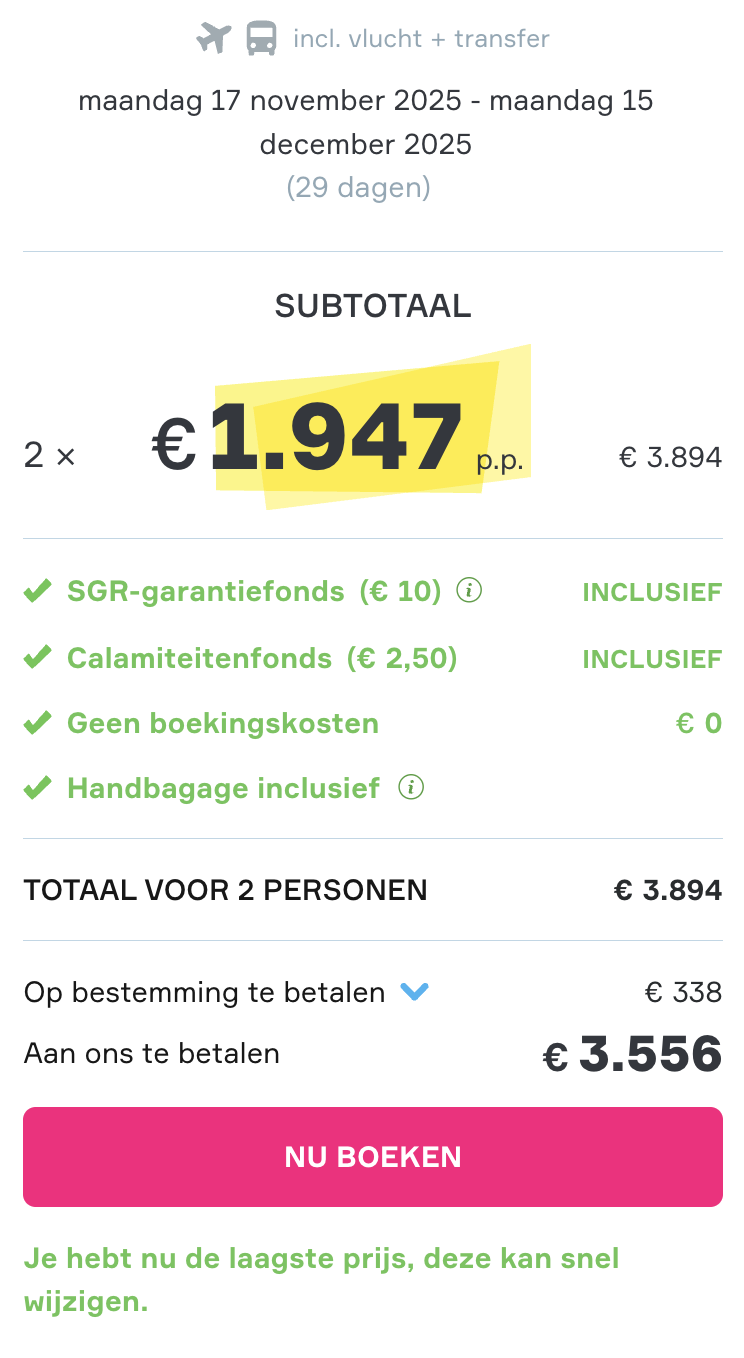Image resolution: width=744 pixels, height=1358 pixels.
Task: Click the lowest price guarantee message
Action: (x=322, y=1278)
